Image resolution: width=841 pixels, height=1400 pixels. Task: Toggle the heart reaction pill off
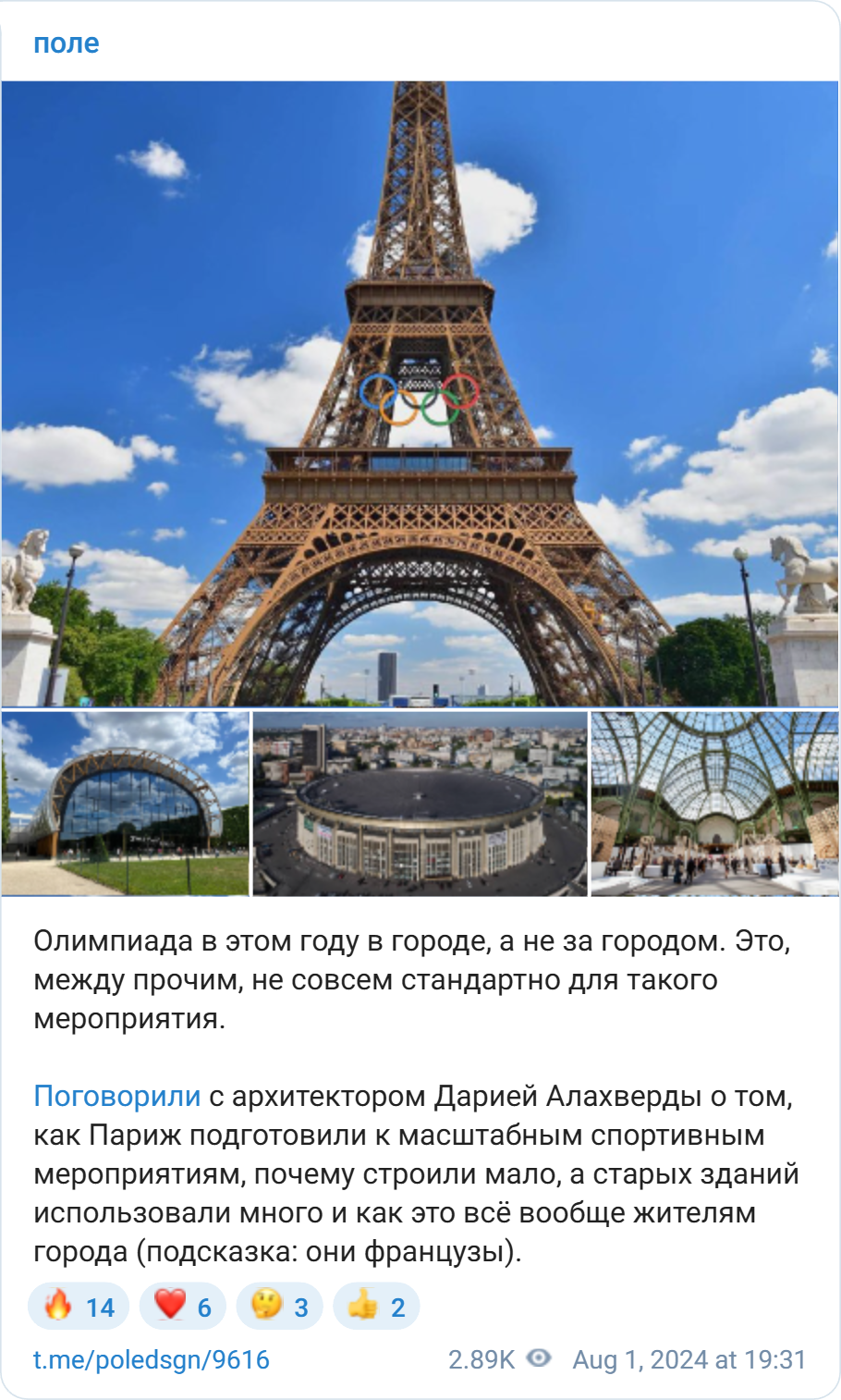(x=181, y=1307)
